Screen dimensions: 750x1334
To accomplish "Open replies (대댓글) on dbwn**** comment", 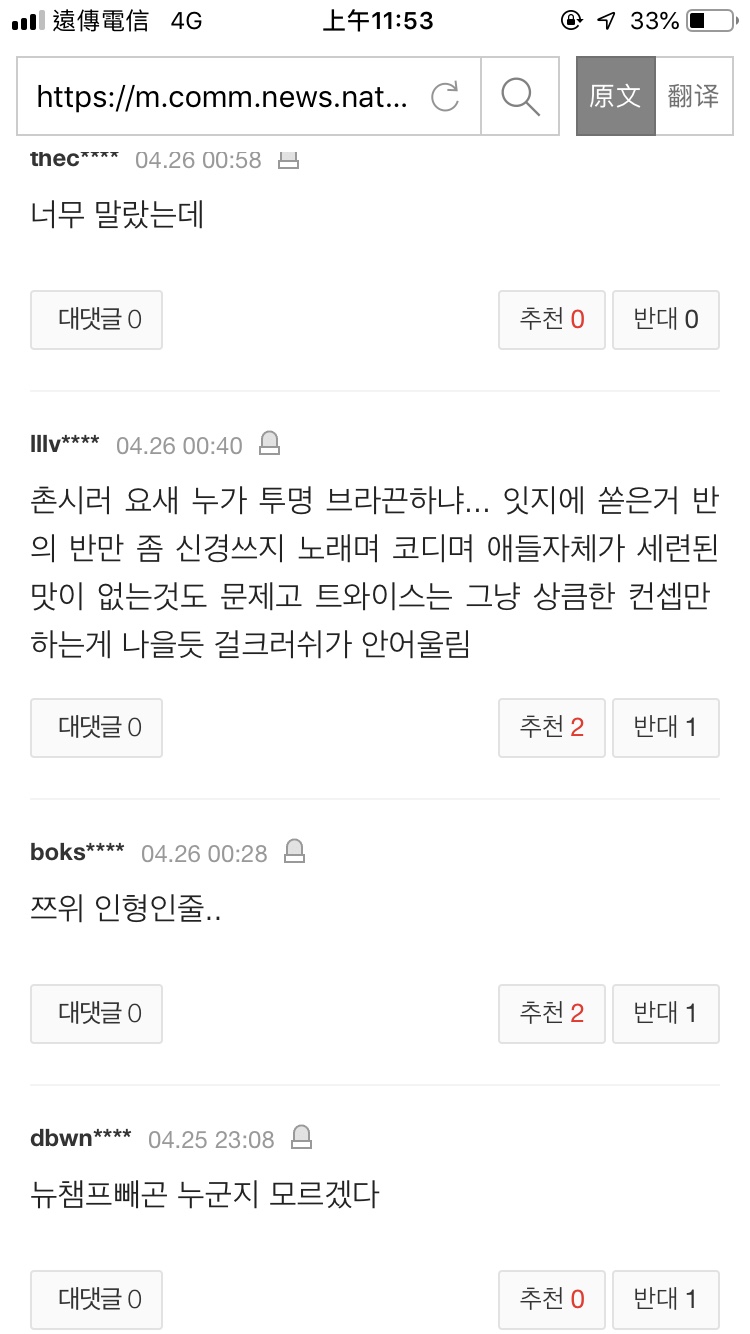I will pyautogui.click(x=97, y=1299).
